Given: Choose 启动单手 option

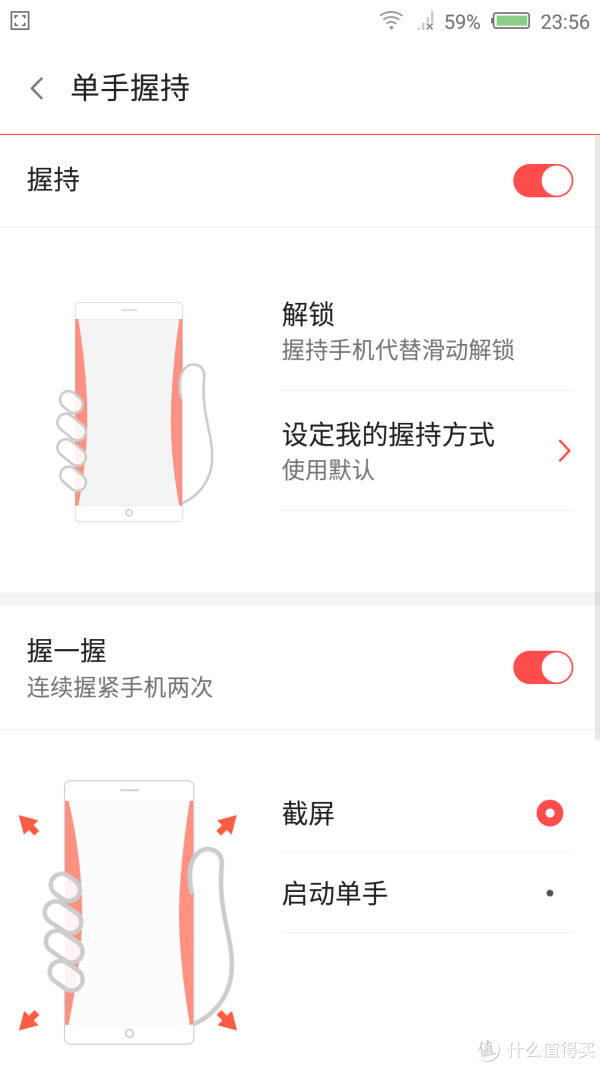Looking at the screenshot, I should (x=549, y=893).
